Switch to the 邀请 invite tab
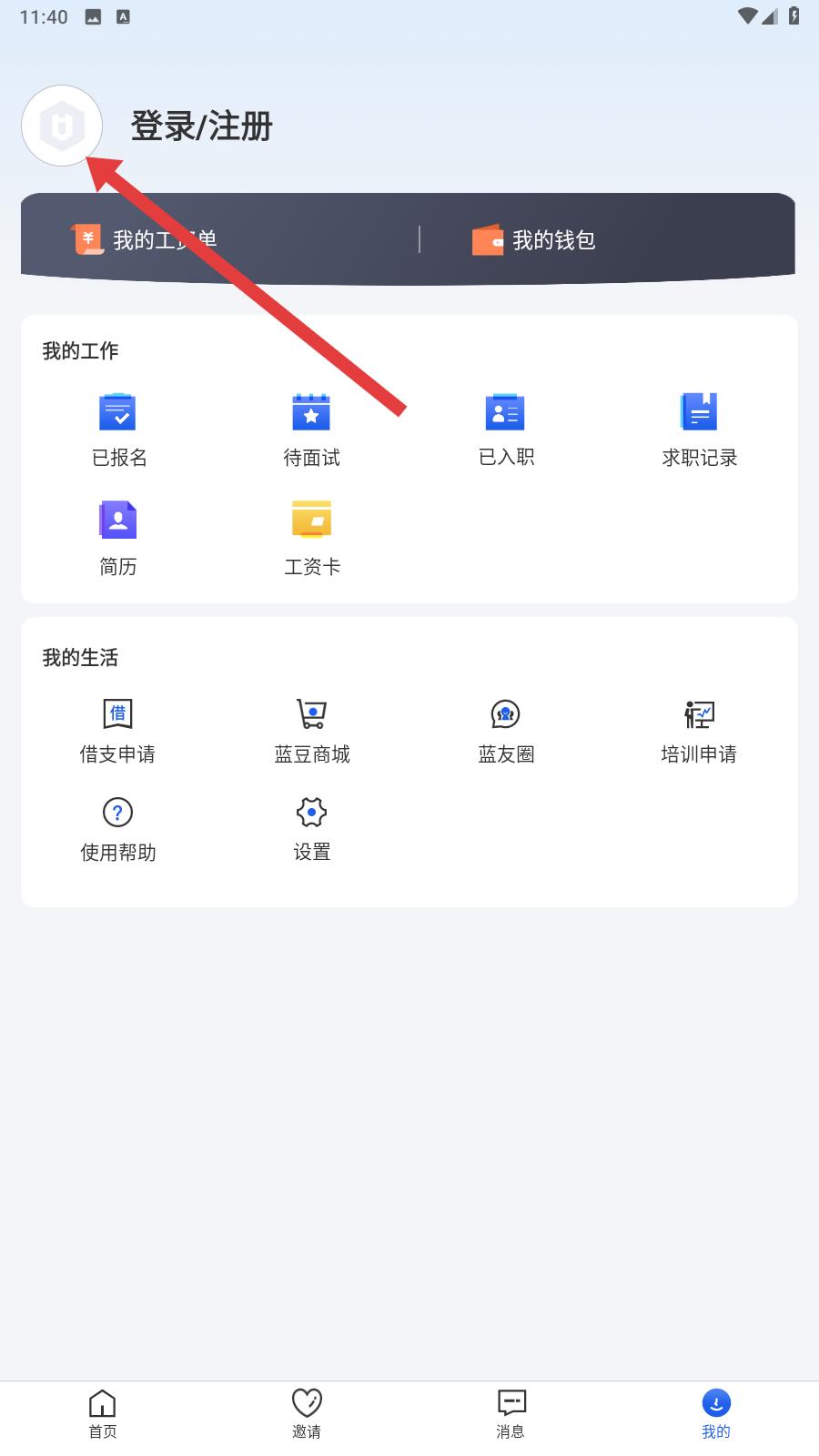The height and width of the screenshot is (1456, 819). coord(307,1414)
